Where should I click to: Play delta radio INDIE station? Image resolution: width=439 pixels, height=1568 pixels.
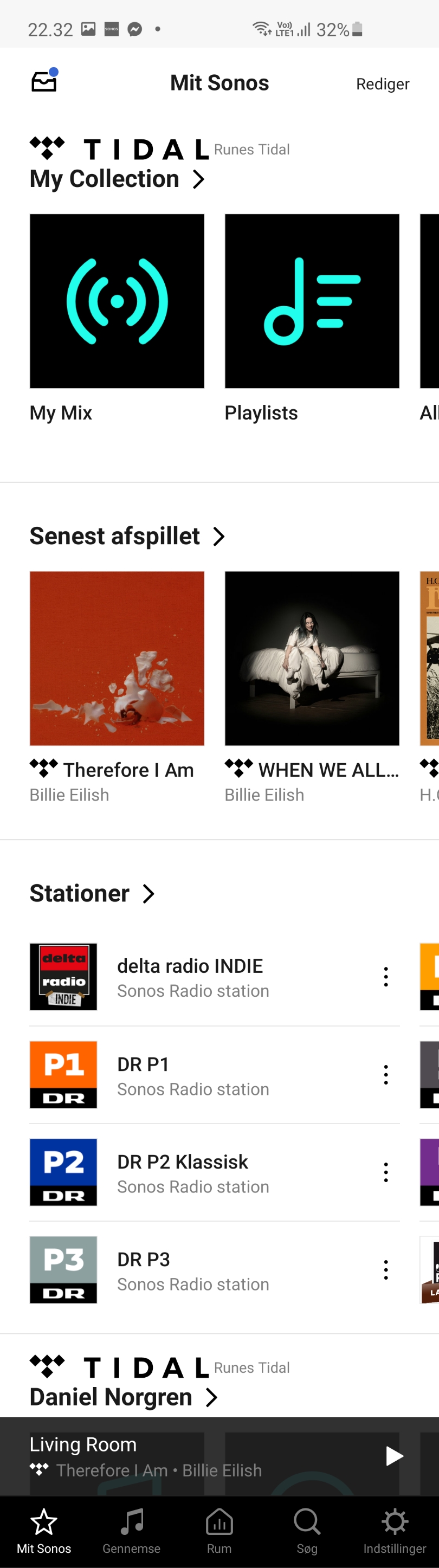(x=190, y=977)
